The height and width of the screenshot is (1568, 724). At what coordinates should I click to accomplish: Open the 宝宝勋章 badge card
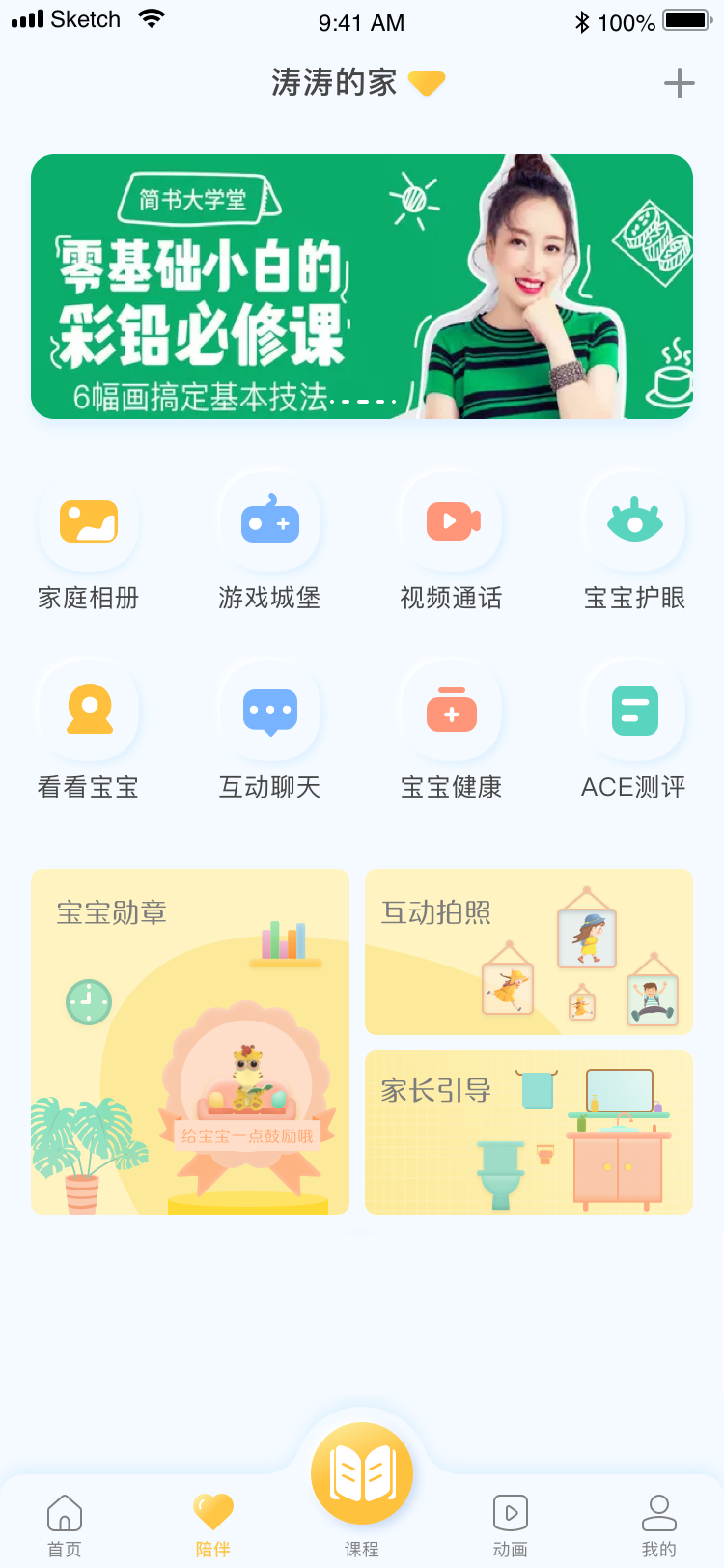[189, 1041]
